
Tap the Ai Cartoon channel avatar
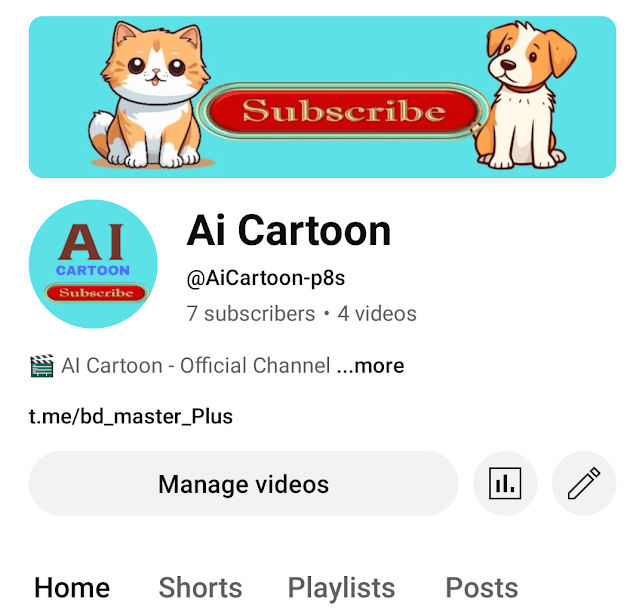(93, 264)
